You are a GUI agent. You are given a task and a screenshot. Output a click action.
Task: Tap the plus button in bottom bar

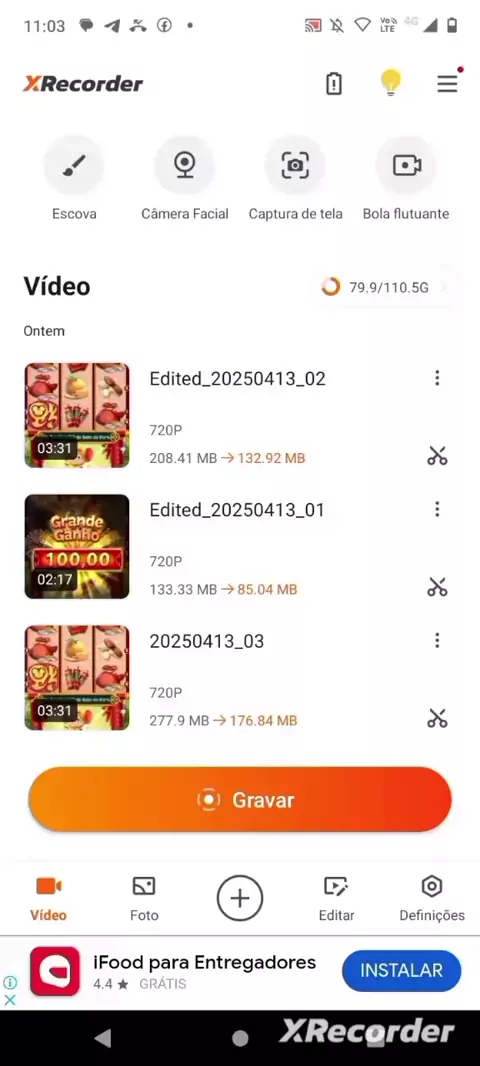tap(239, 898)
